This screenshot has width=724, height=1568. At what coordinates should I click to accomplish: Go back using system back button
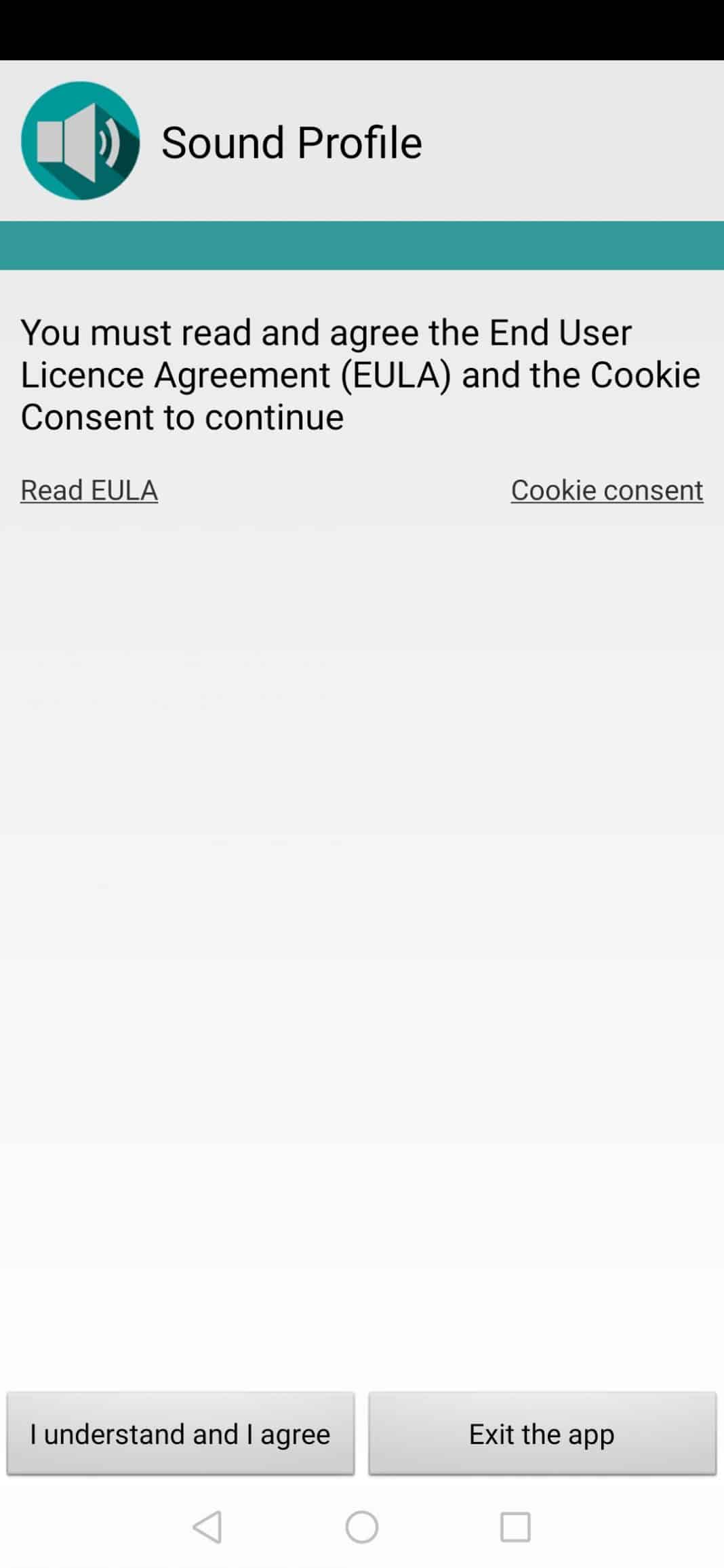[207, 1527]
